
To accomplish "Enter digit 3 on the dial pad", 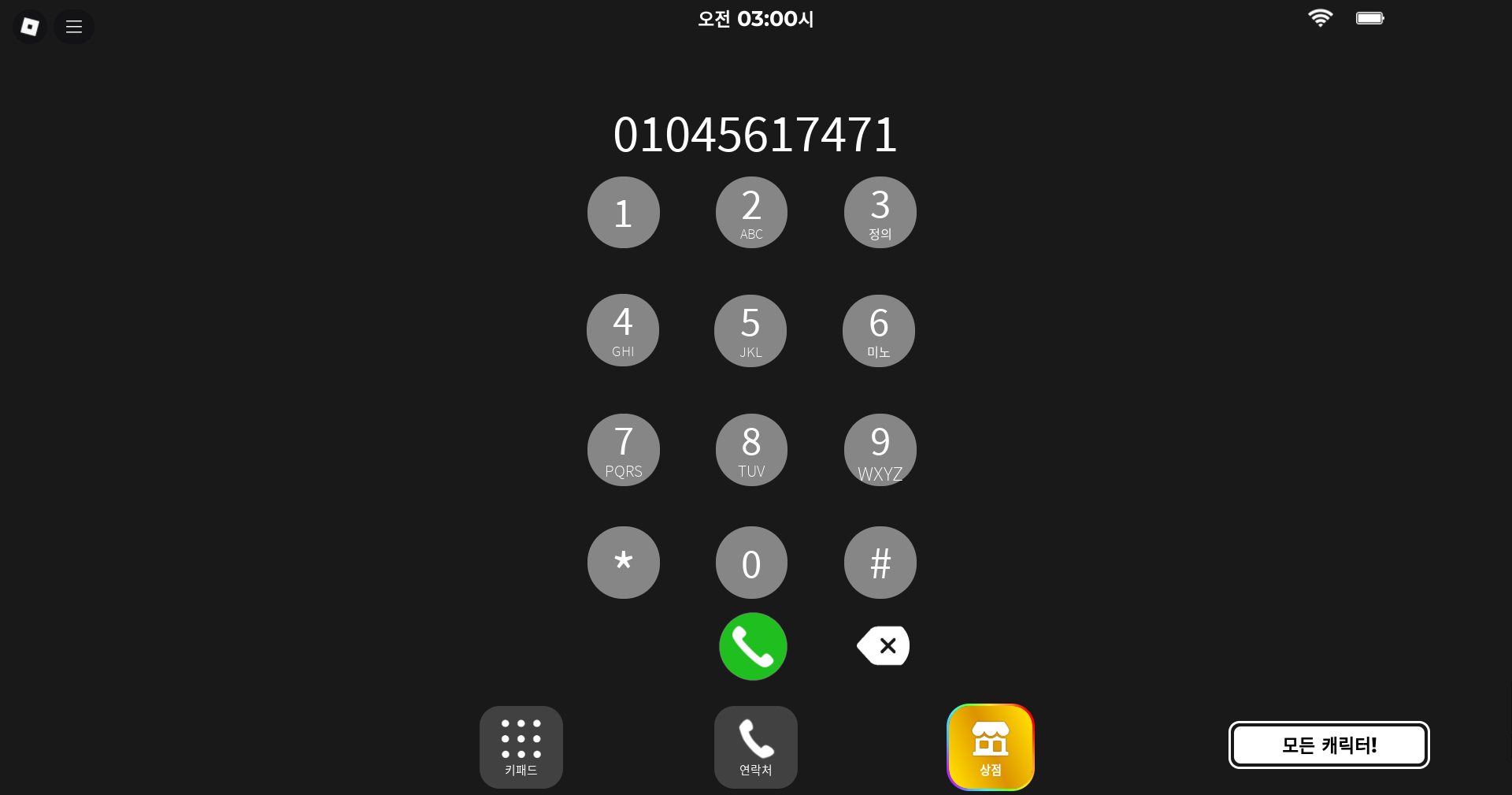I will 880,213.
